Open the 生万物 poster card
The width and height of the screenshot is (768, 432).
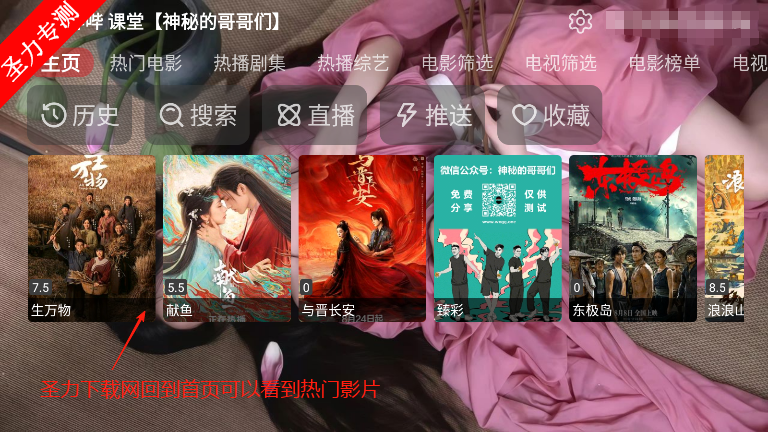(x=92, y=238)
